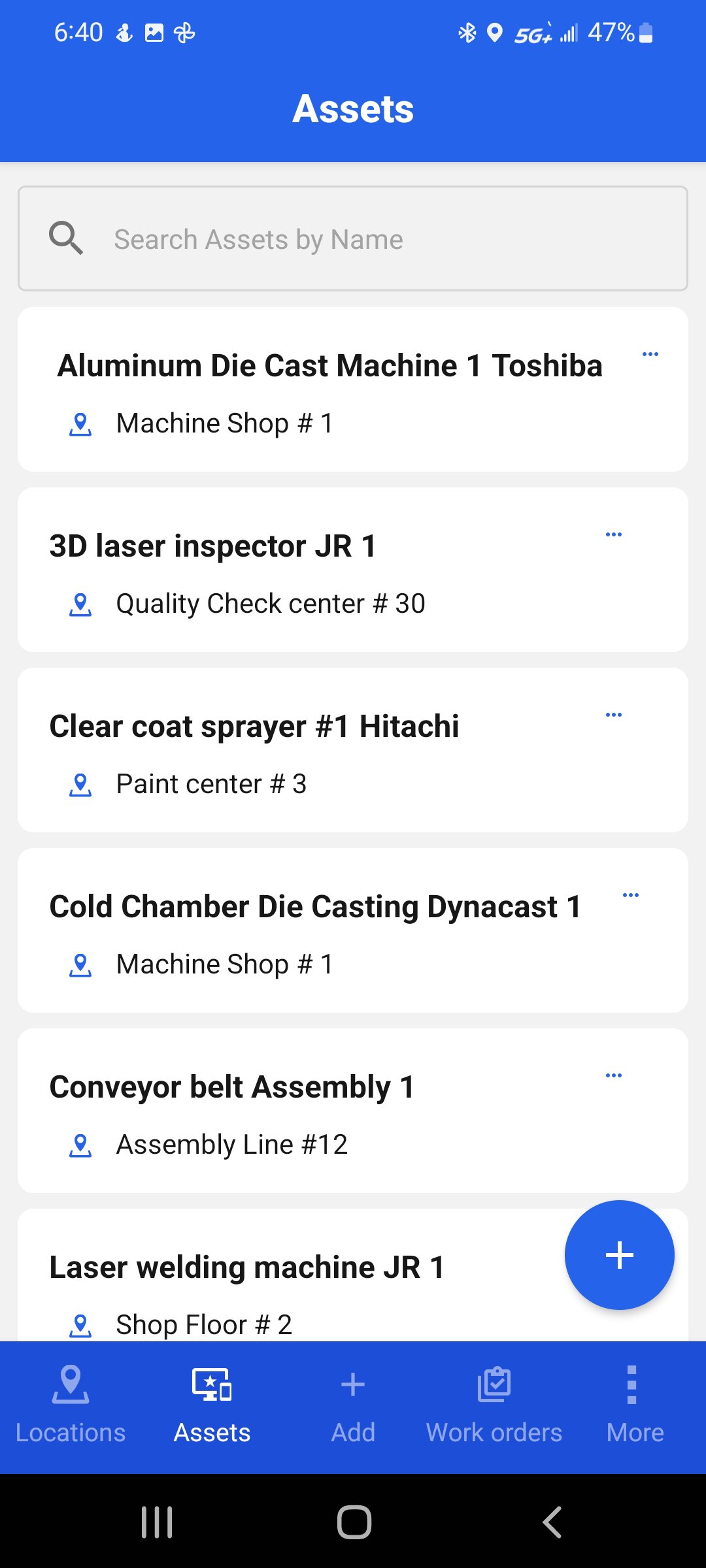Image resolution: width=706 pixels, height=1568 pixels.
Task: Tap the location pin beside Quality Check center # 30
Action: 80,604
